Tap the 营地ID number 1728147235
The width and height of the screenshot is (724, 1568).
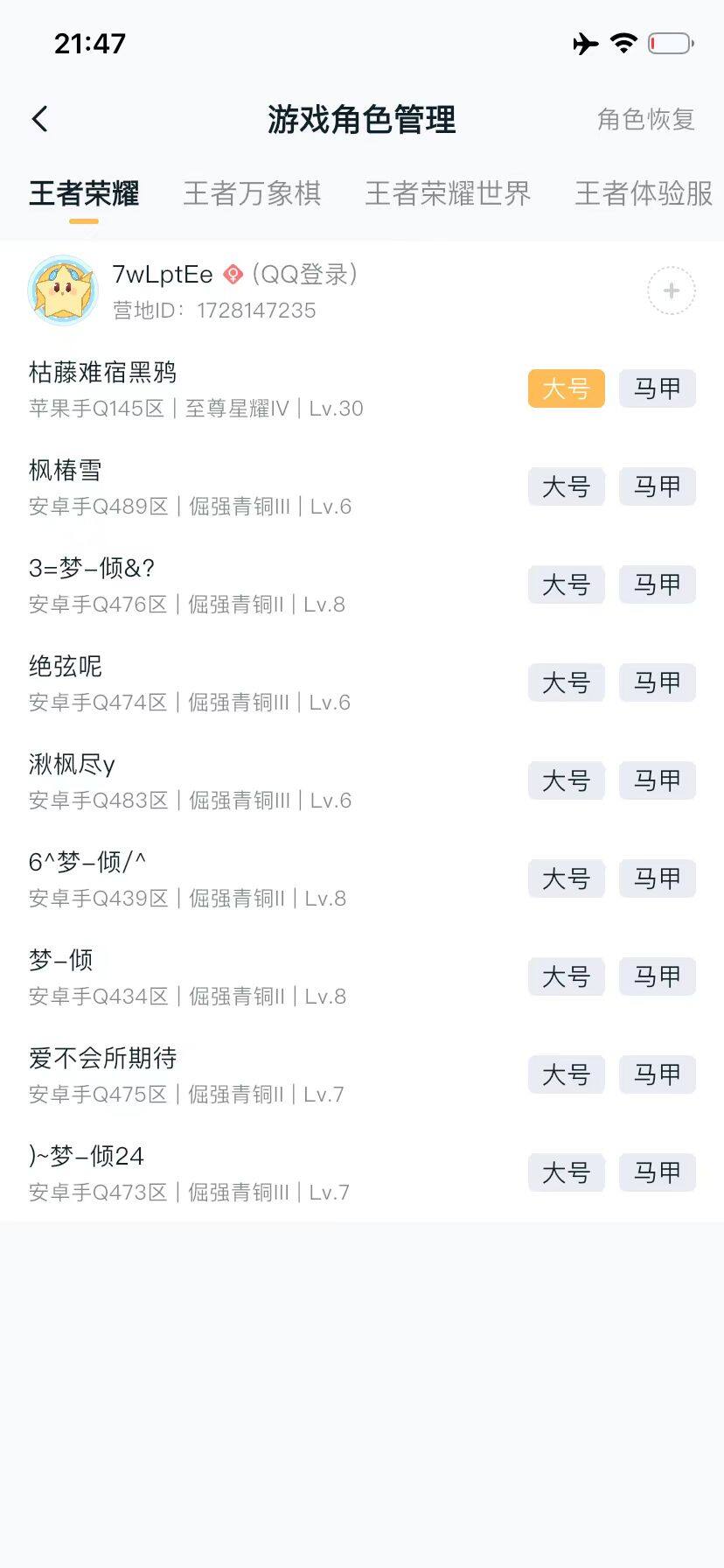257,310
